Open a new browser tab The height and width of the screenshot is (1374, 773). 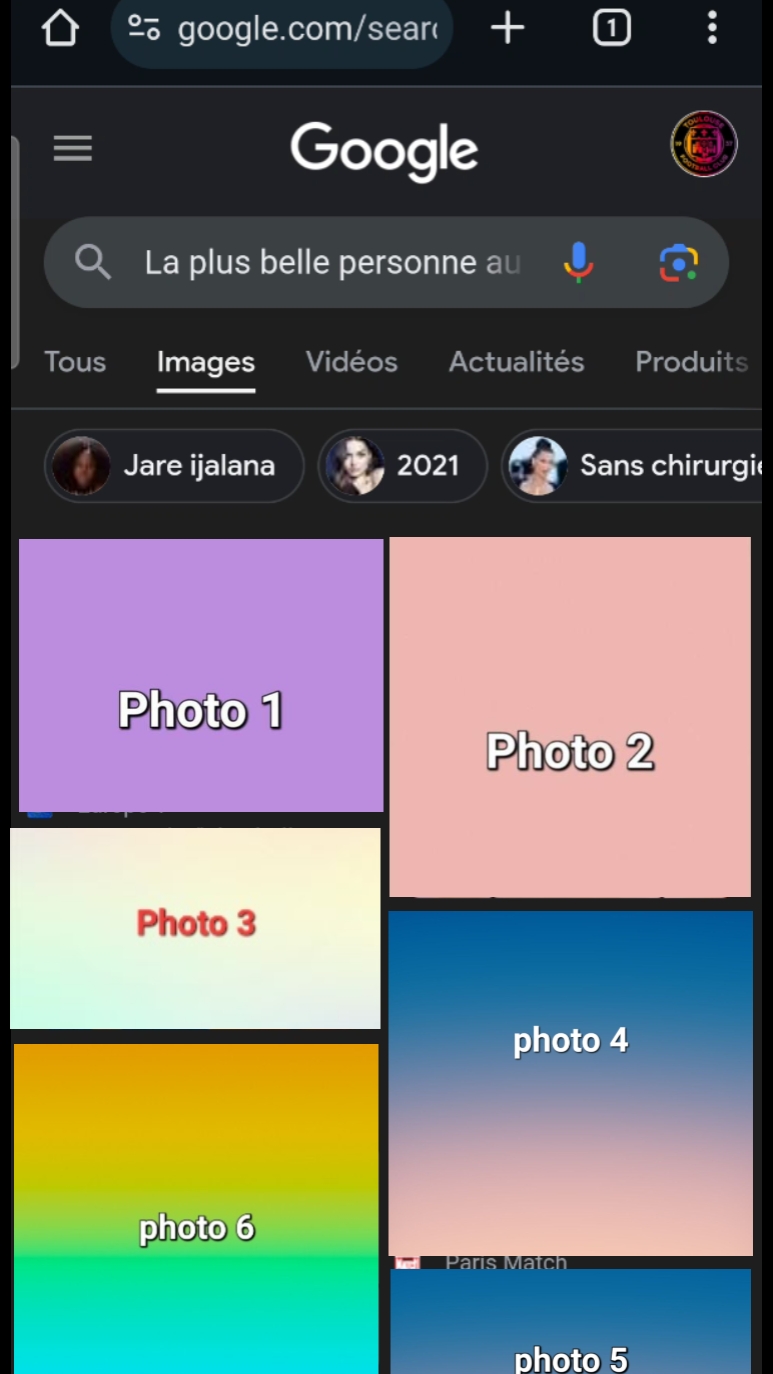pos(508,29)
